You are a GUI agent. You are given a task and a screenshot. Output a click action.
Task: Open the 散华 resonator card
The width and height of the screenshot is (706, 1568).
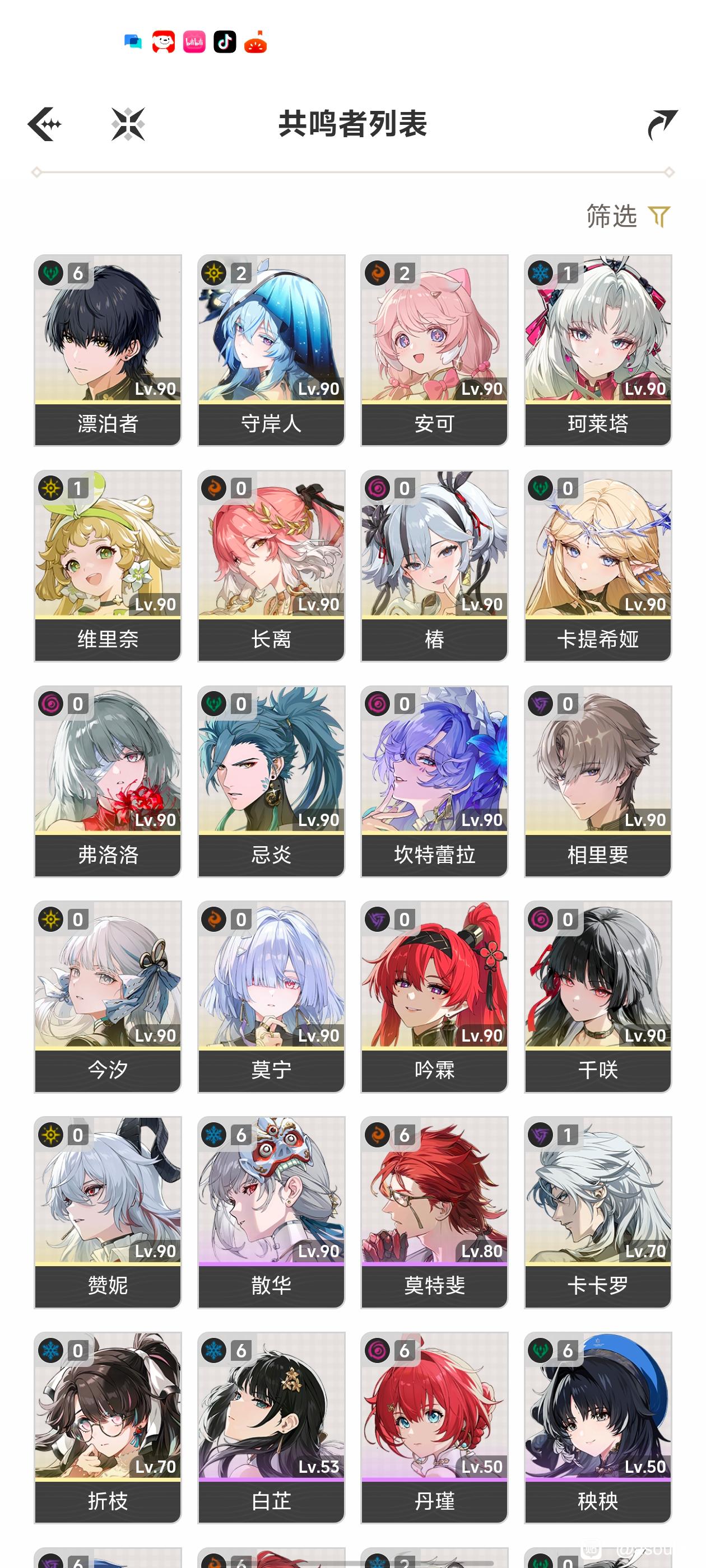click(271, 1212)
